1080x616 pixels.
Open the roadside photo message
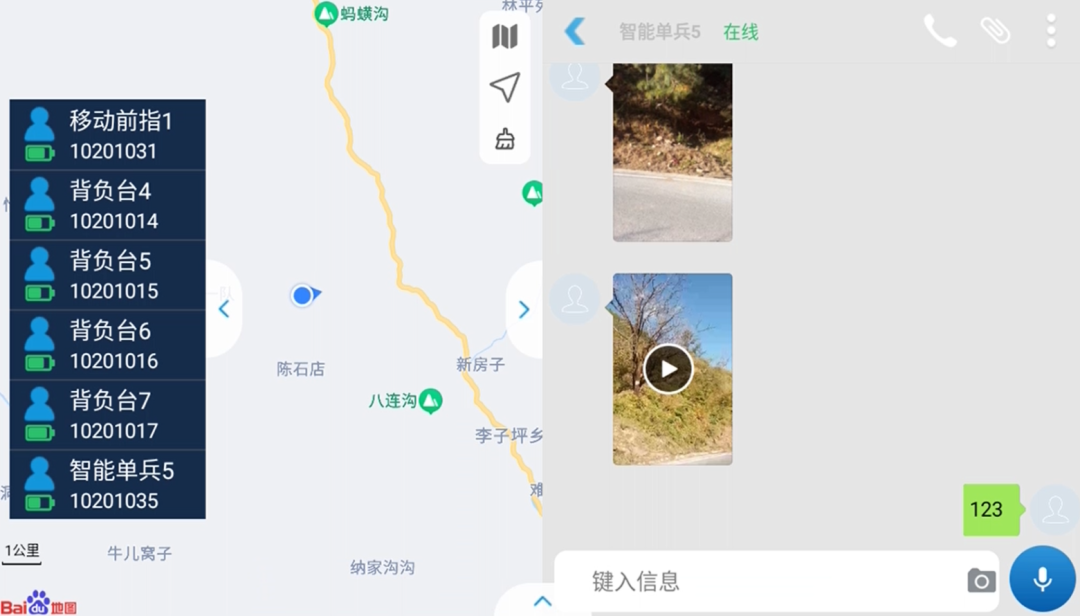pos(672,152)
